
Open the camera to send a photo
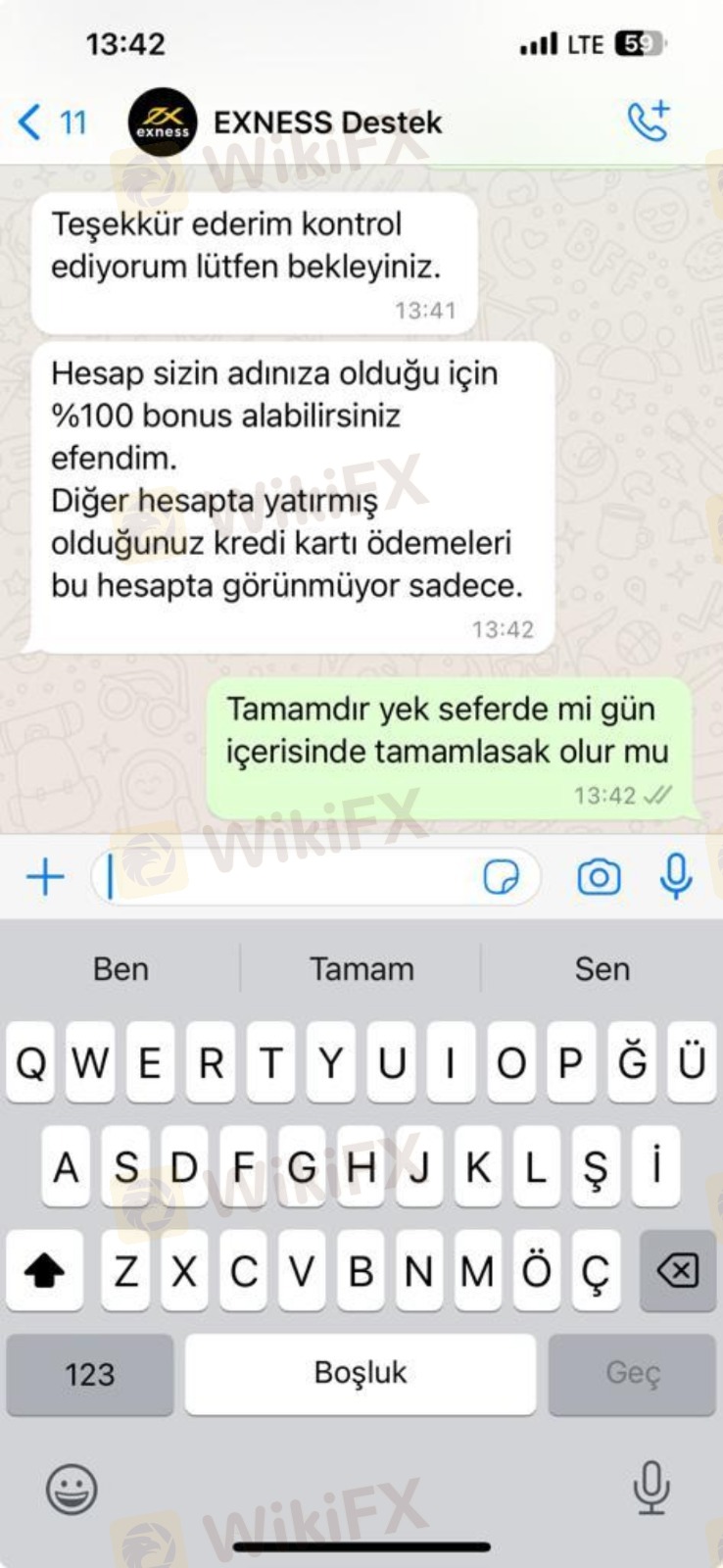(599, 877)
